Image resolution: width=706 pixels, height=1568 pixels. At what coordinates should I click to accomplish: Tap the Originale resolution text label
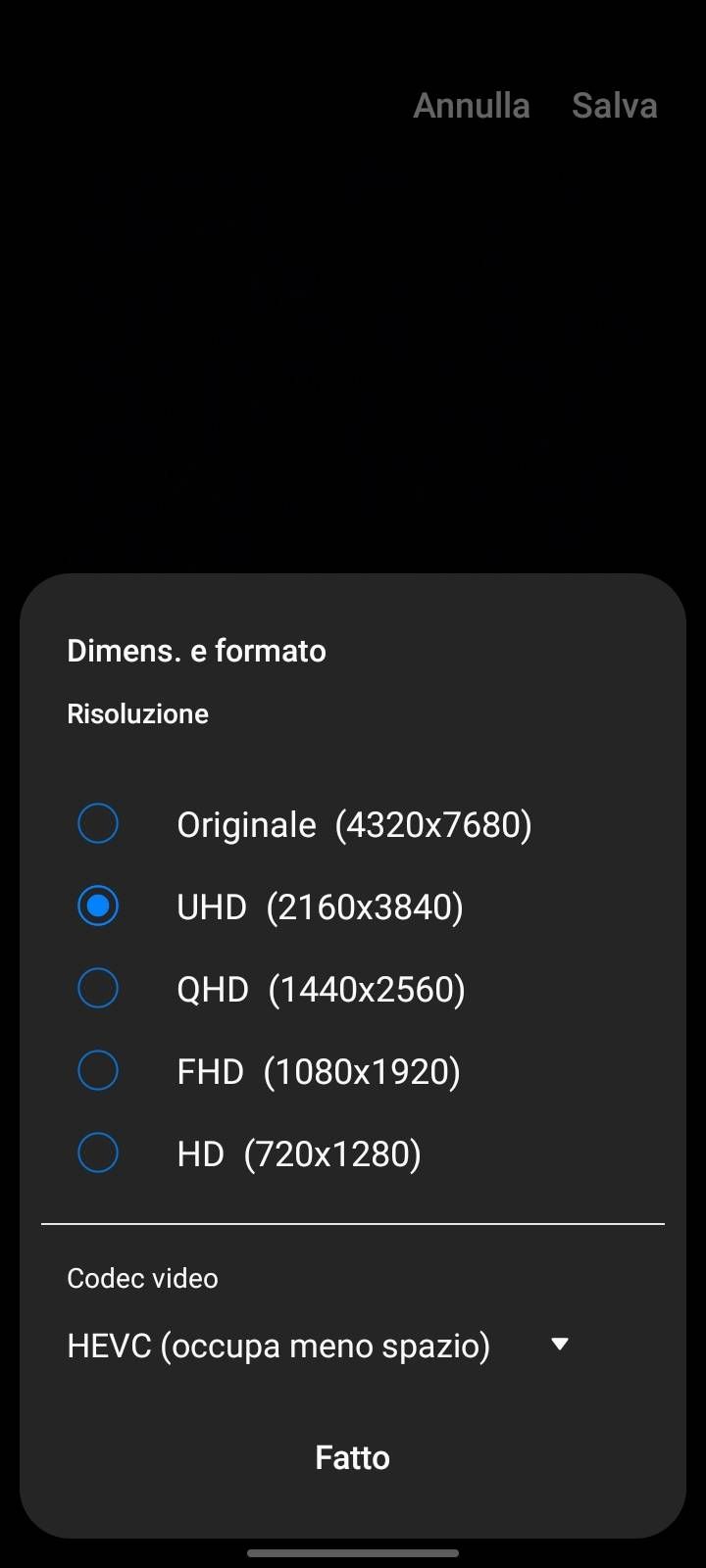click(x=355, y=823)
